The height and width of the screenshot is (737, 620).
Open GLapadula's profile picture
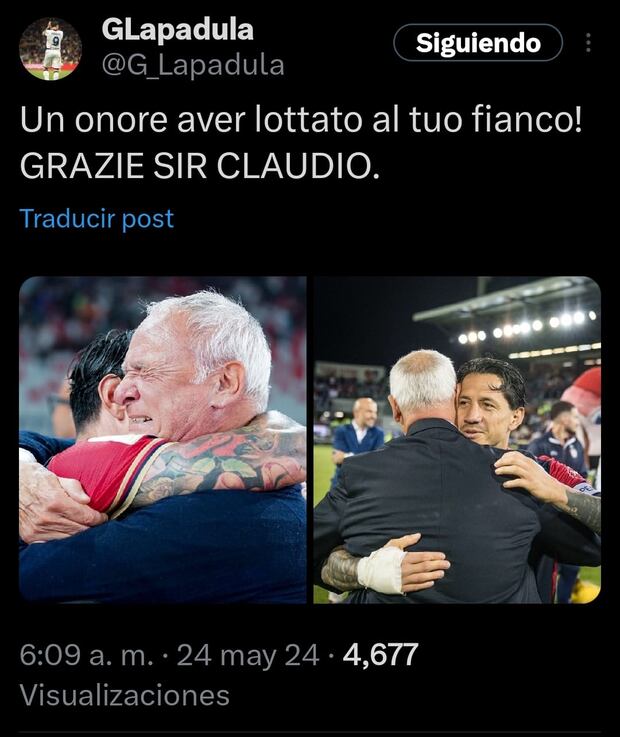click(50, 49)
